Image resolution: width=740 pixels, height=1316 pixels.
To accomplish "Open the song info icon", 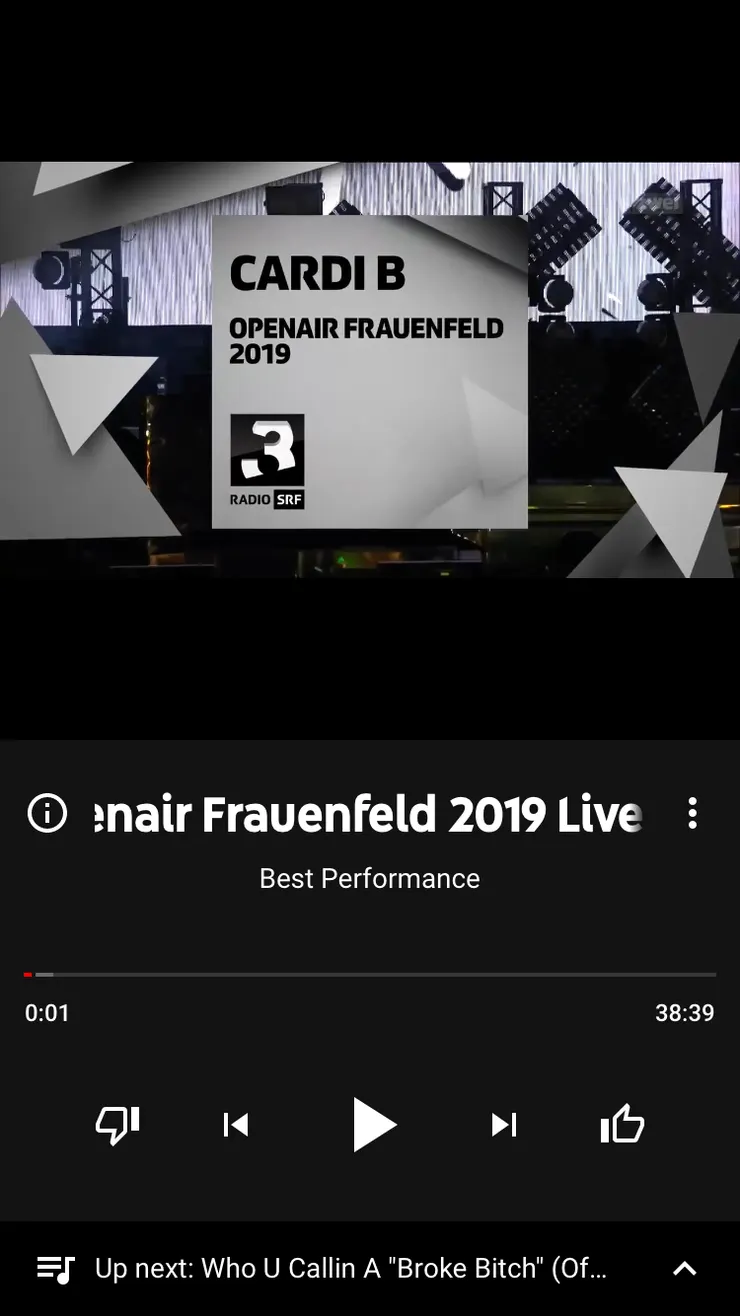I will 47,813.
